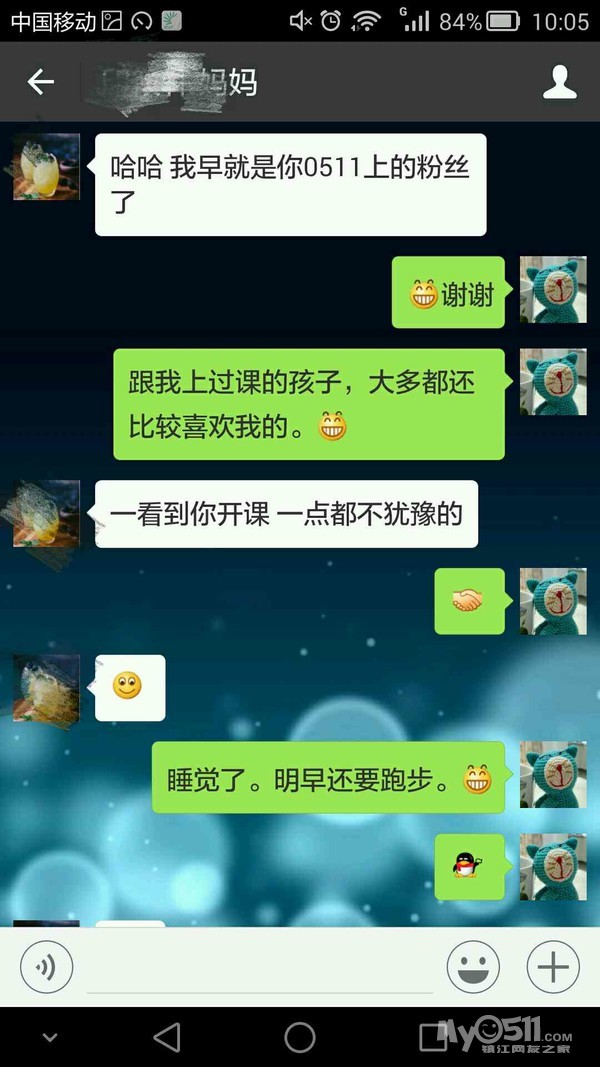The image size is (600, 1067).
Task: Switch to voice message input
Action: pos(47,967)
